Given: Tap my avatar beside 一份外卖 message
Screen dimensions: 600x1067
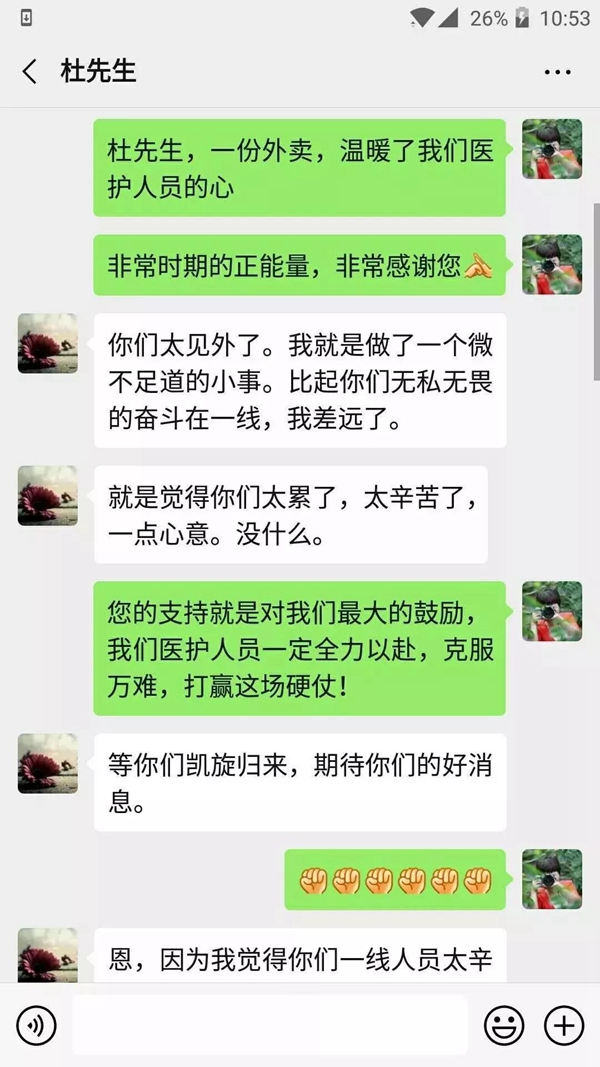Looking at the screenshot, I should pyautogui.click(x=552, y=148).
